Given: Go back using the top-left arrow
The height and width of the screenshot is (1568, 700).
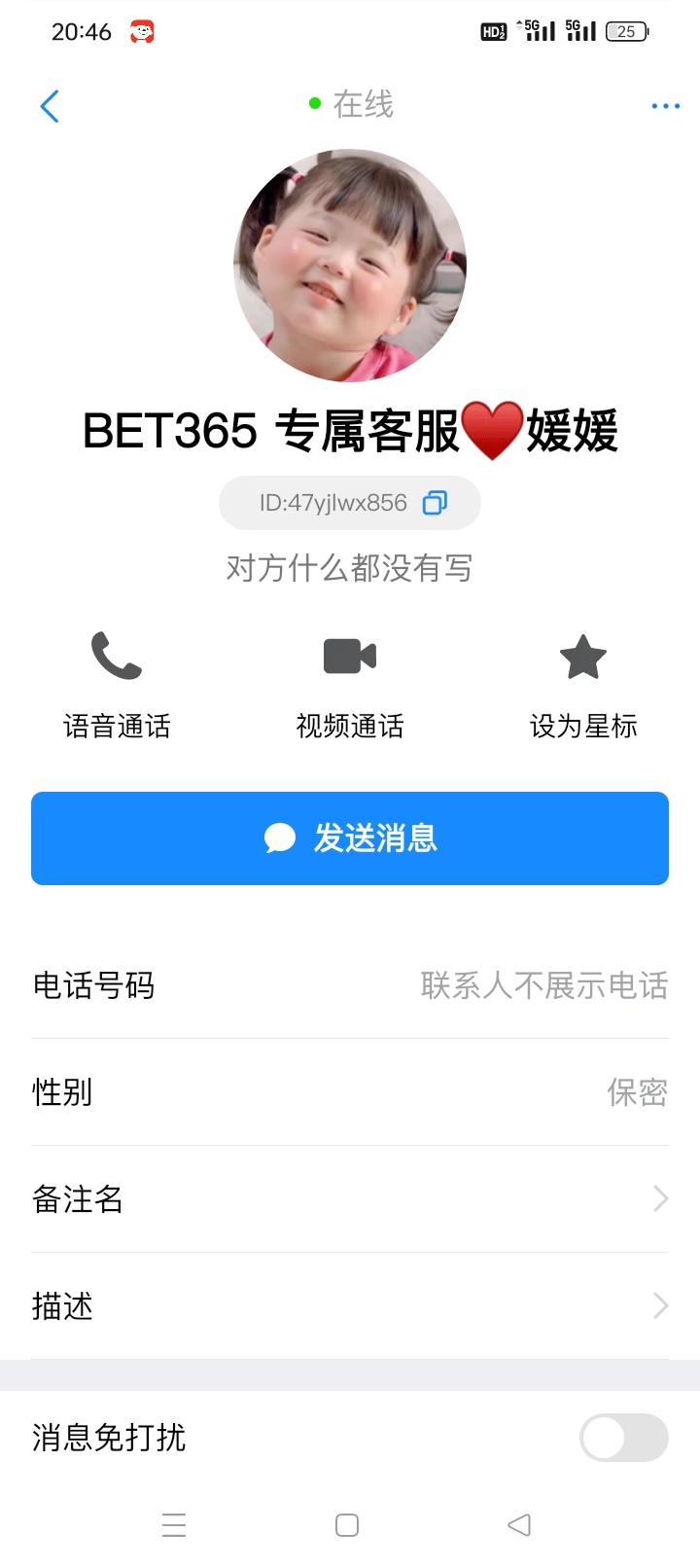Looking at the screenshot, I should click(x=50, y=106).
